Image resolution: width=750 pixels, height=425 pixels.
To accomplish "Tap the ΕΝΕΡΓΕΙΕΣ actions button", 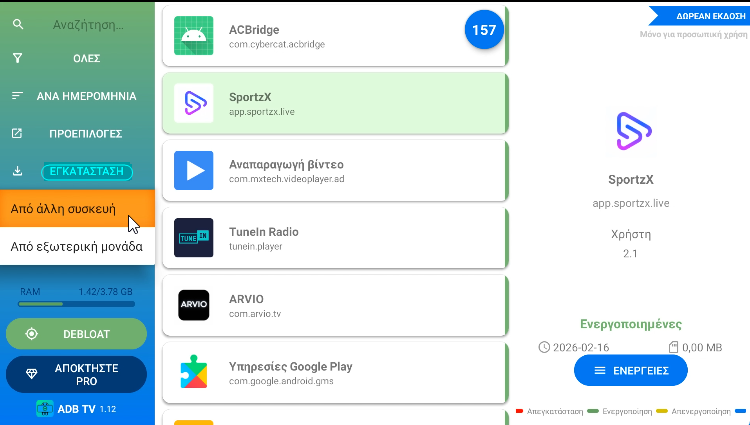I will 630,370.
